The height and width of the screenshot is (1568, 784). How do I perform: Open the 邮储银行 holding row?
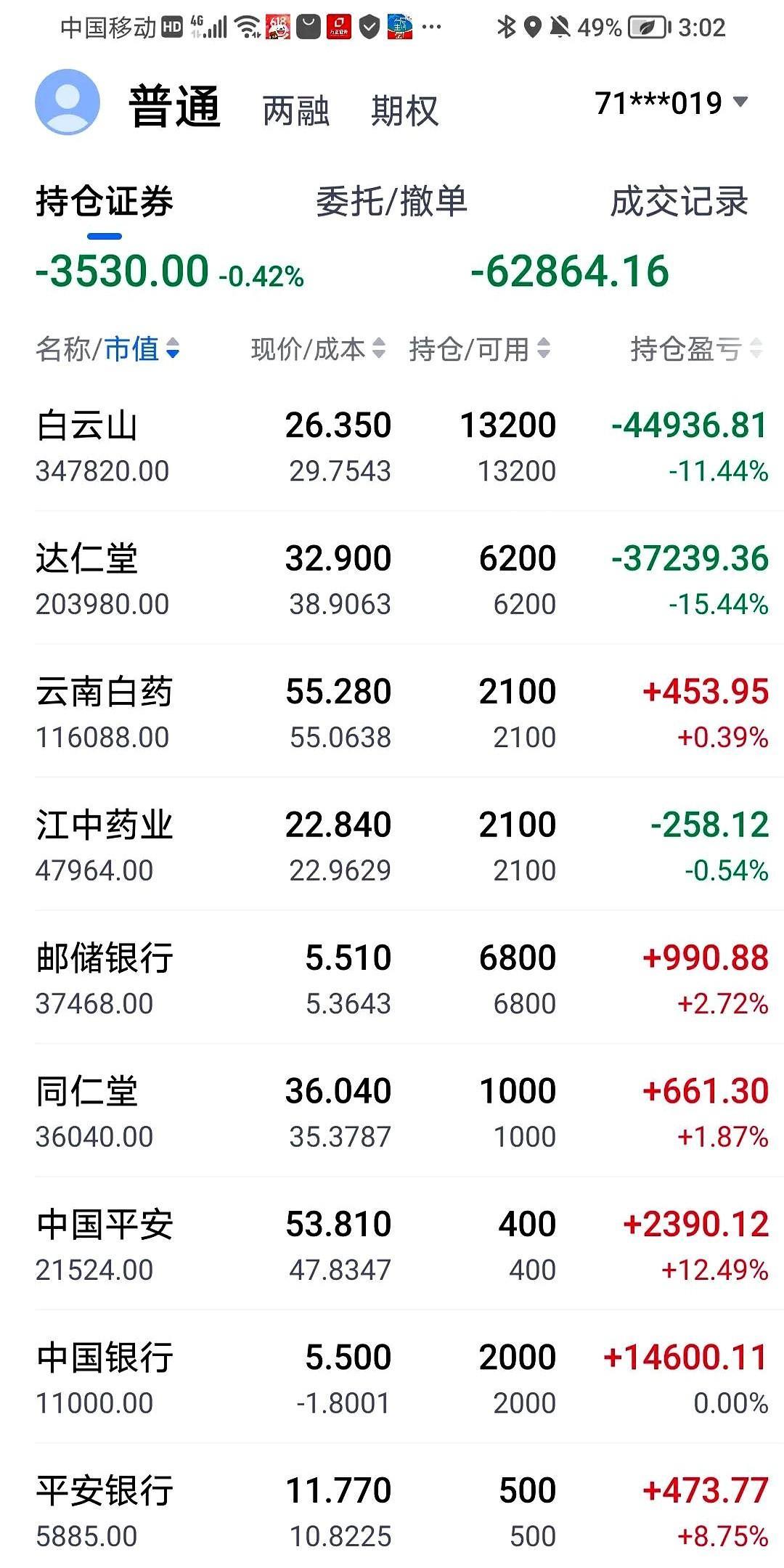click(x=392, y=979)
